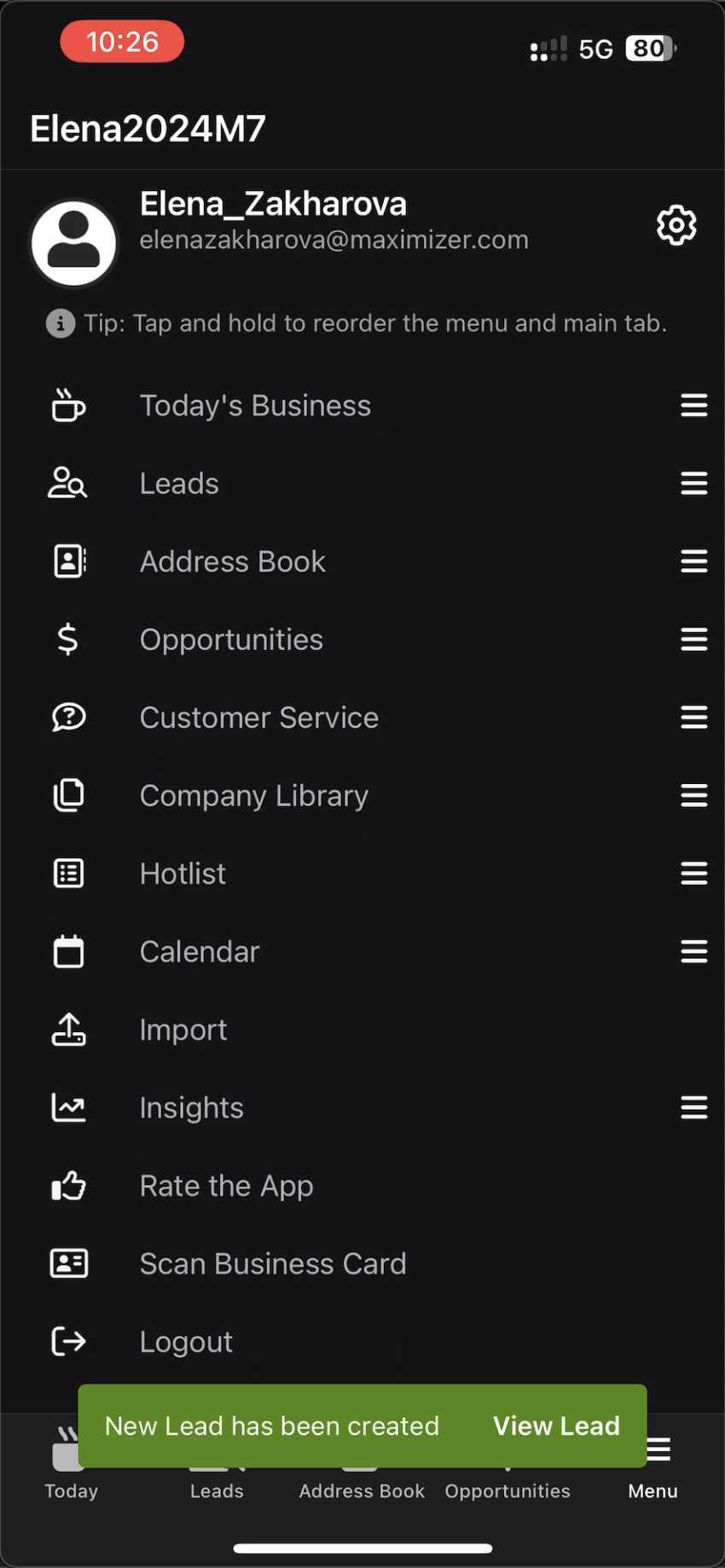Image resolution: width=725 pixels, height=1568 pixels.
Task: Tap Logout
Action: [x=362, y=1342]
